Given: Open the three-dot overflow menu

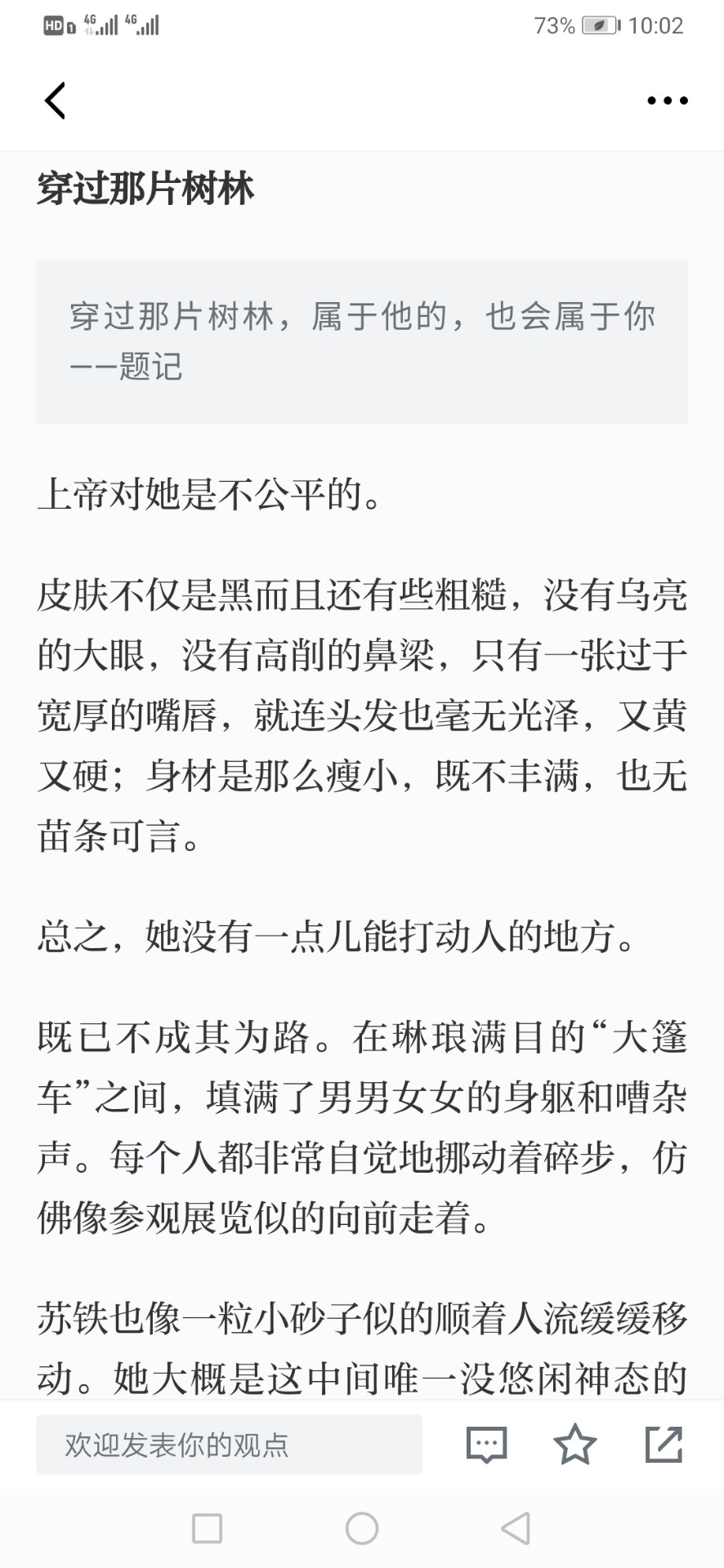Looking at the screenshot, I should [668, 101].
